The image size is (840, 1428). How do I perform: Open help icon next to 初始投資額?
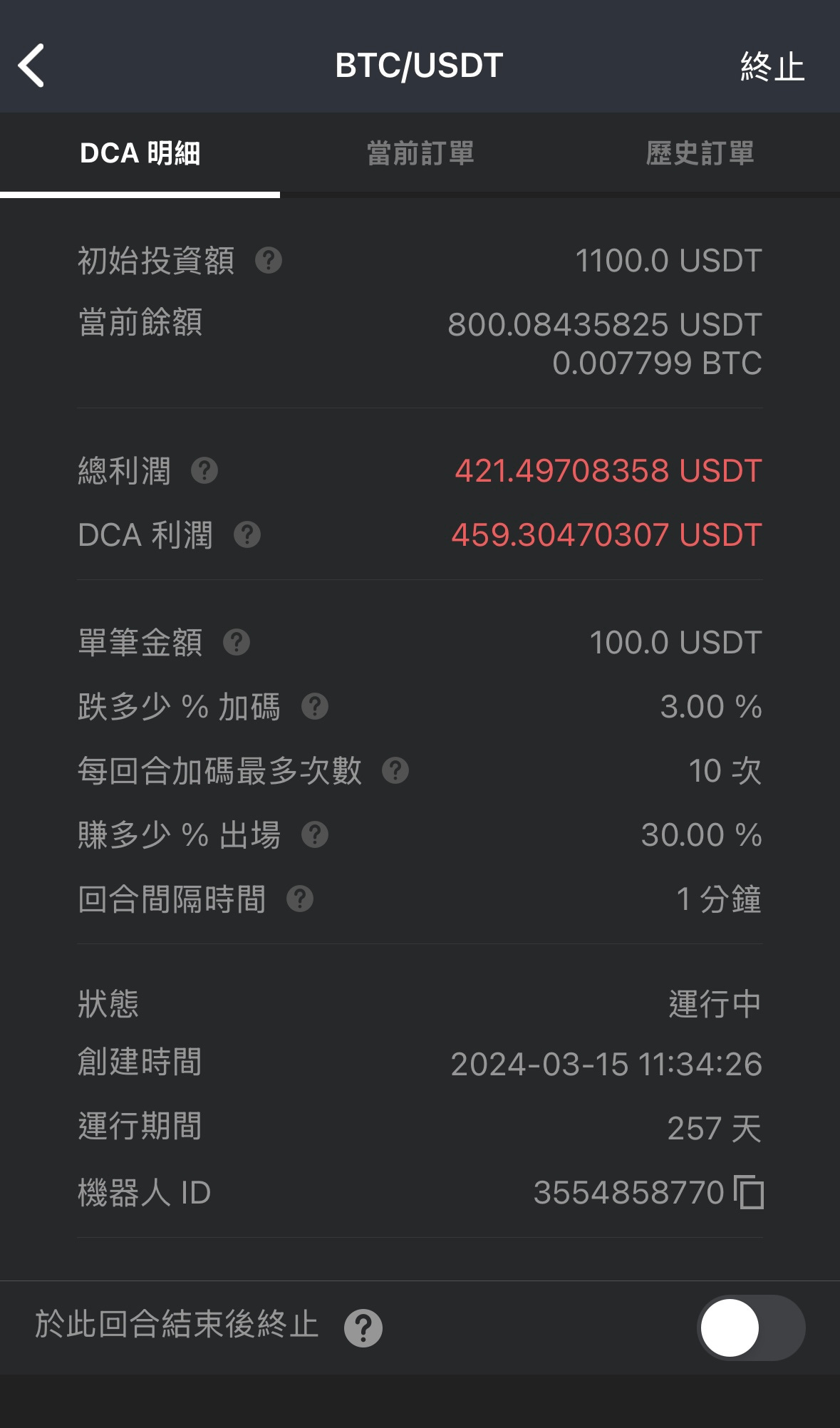(x=269, y=261)
